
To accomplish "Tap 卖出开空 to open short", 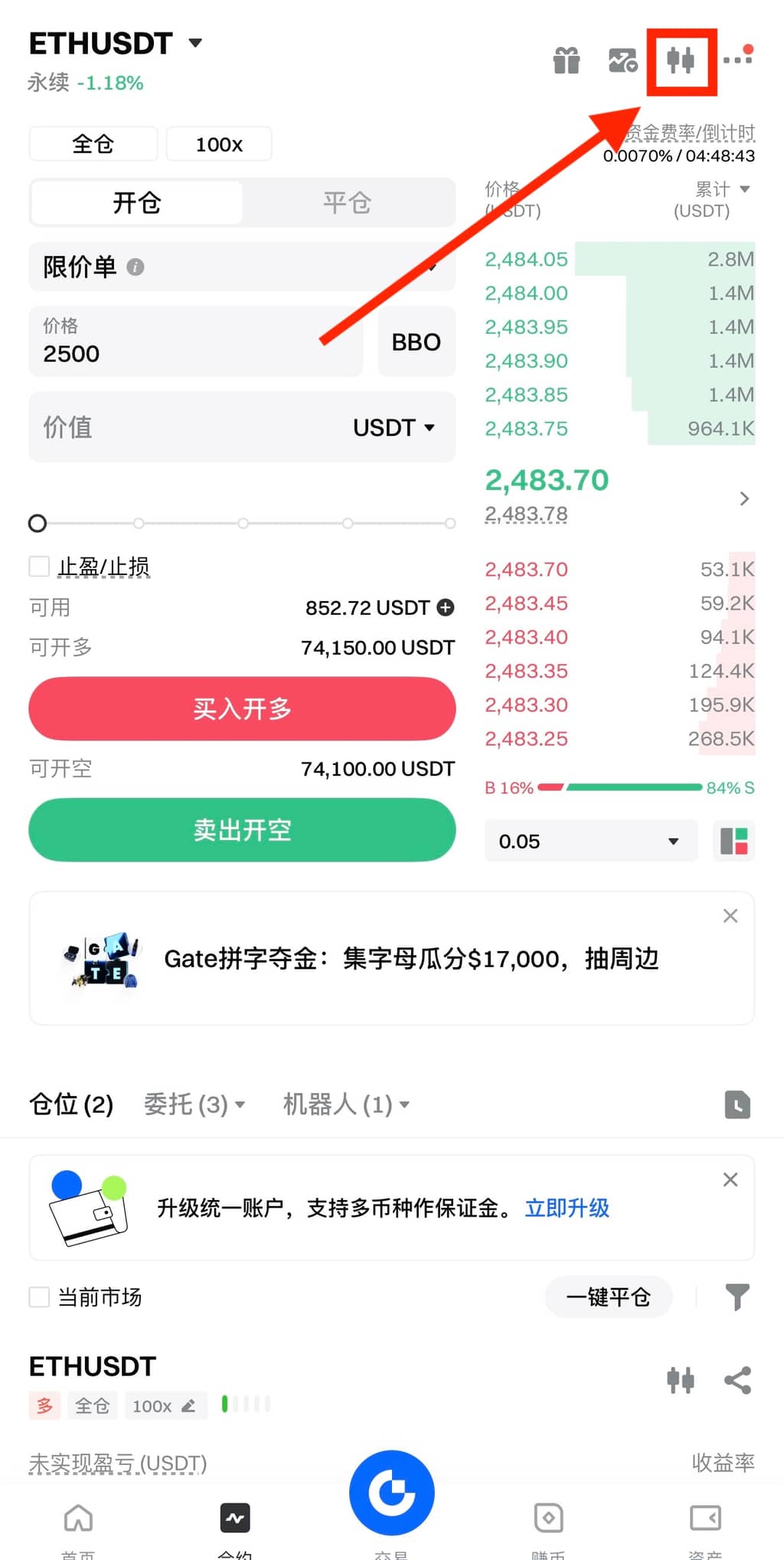I will pos(242,830).
